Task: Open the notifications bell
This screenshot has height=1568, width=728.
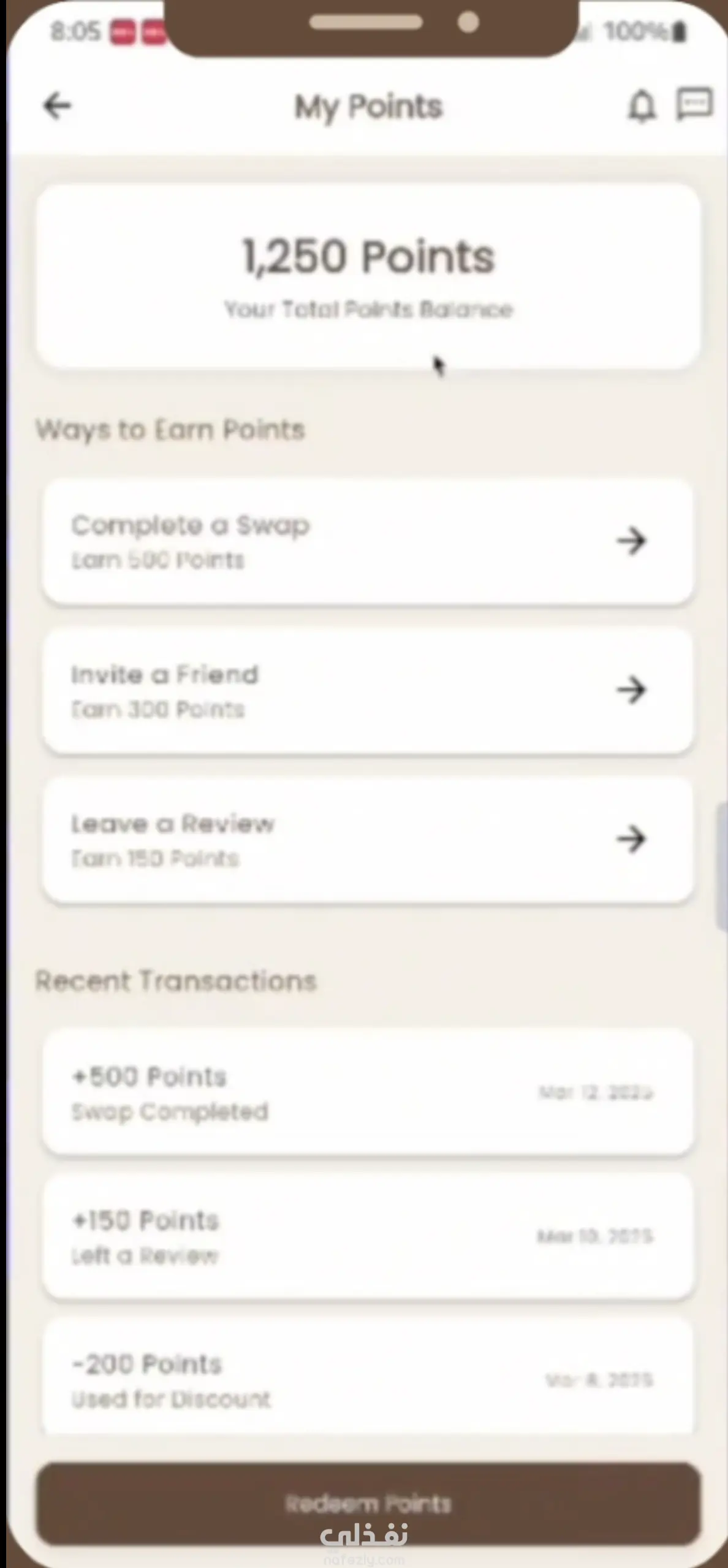Action: (642, 107)
